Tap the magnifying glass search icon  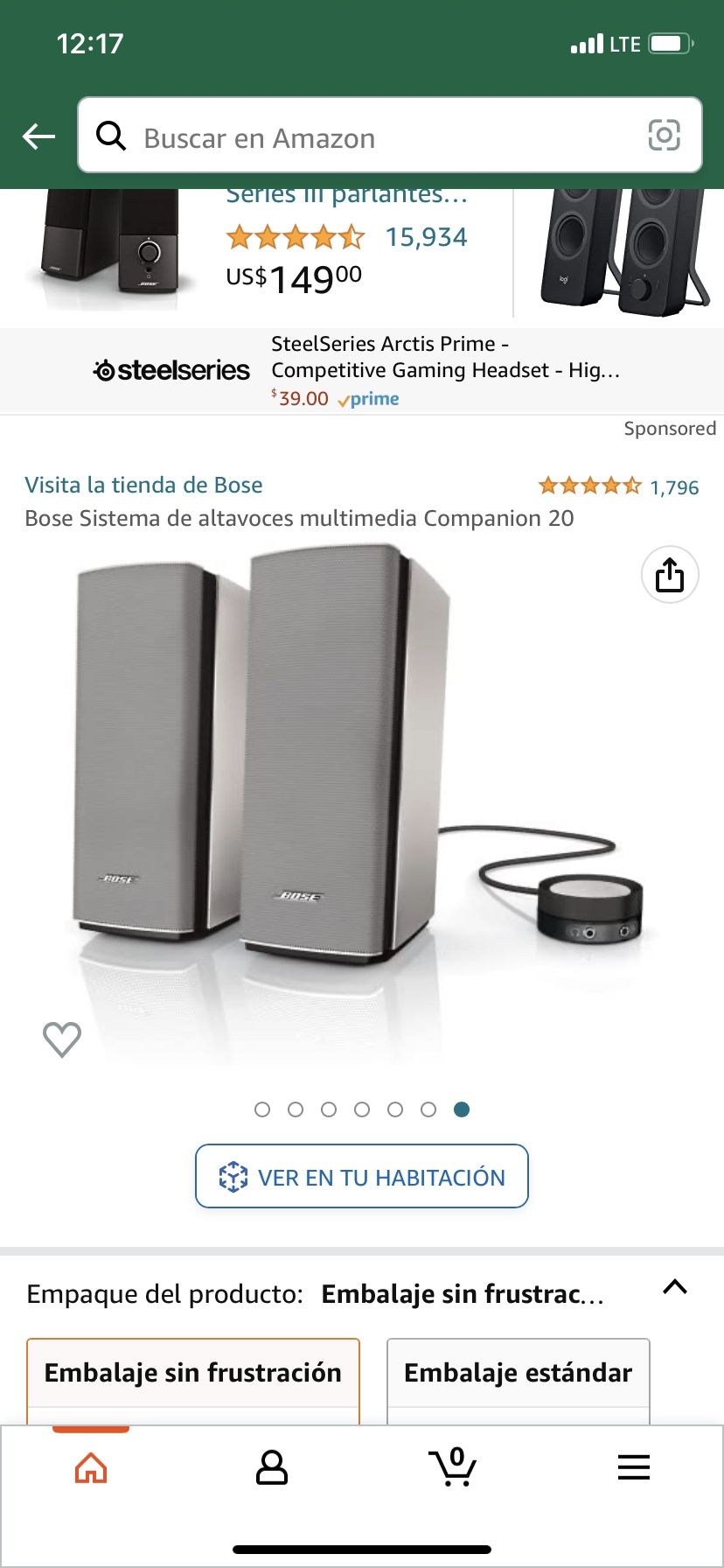[x=111, y=136]
